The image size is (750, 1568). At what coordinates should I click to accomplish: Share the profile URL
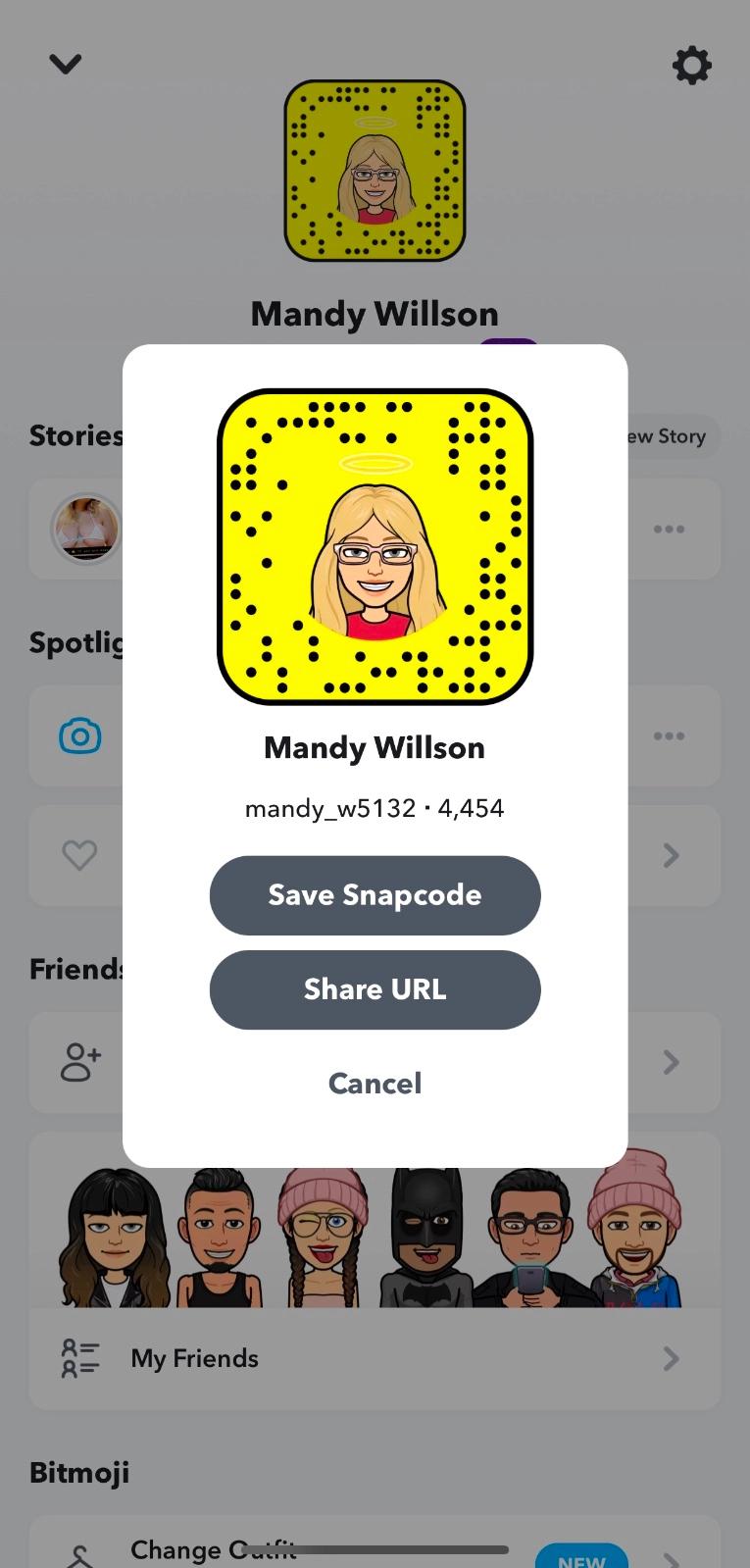pos(375,989)
